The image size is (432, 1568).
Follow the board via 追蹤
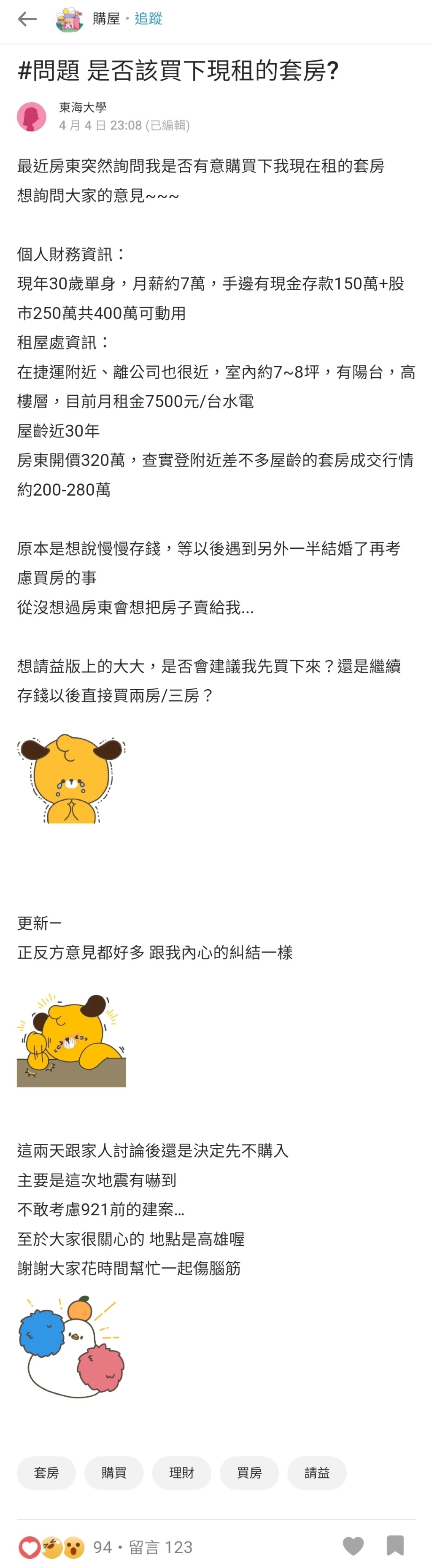pos(148,19)
